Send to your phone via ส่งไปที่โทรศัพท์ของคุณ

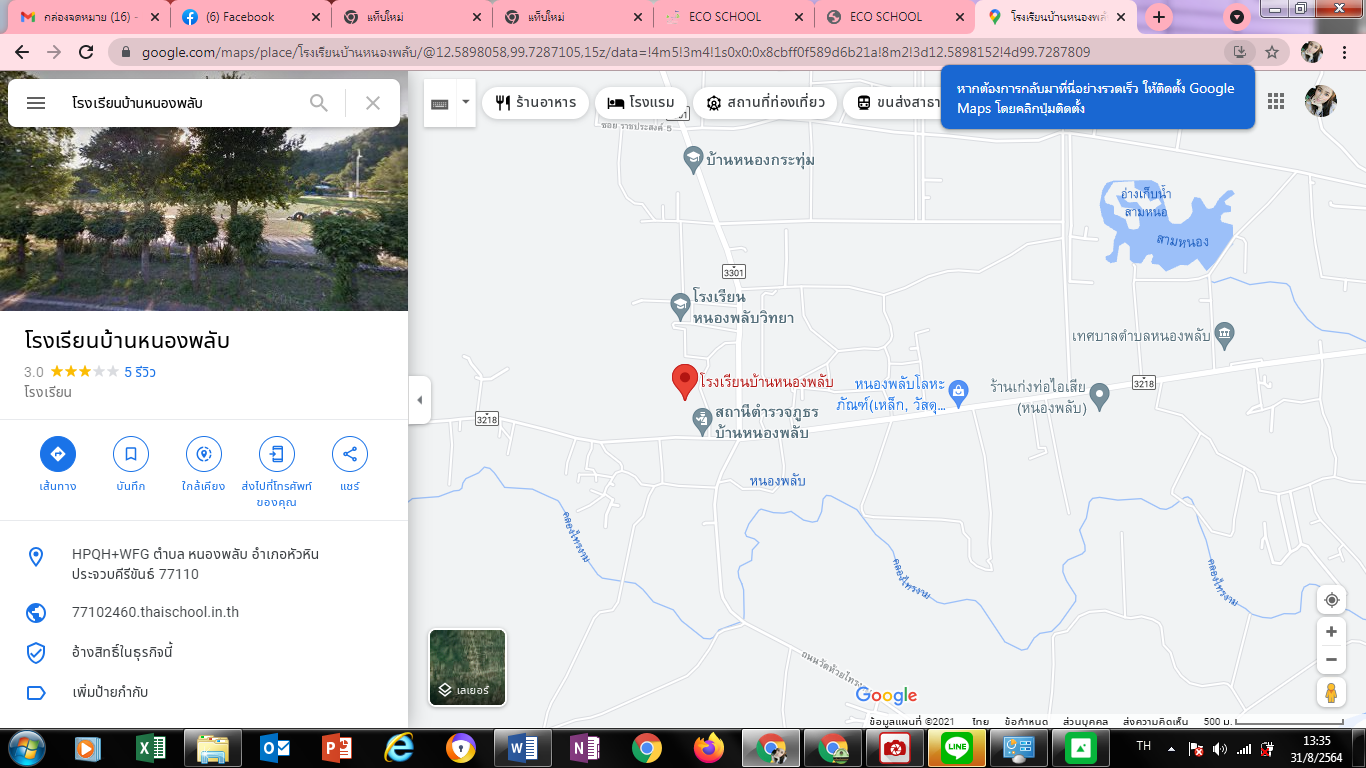coord(277,454)
